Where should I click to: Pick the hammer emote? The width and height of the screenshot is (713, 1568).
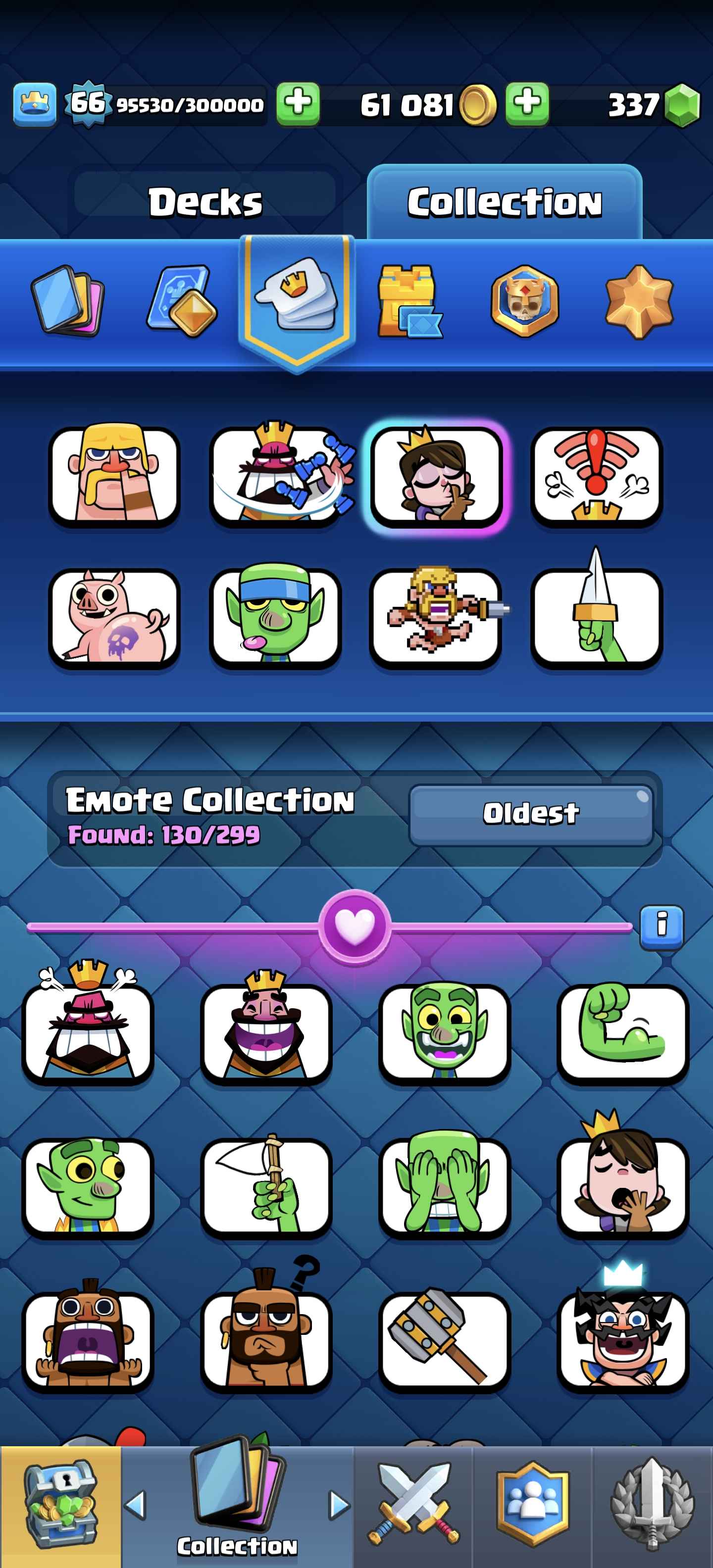[x=444, y=1340]
